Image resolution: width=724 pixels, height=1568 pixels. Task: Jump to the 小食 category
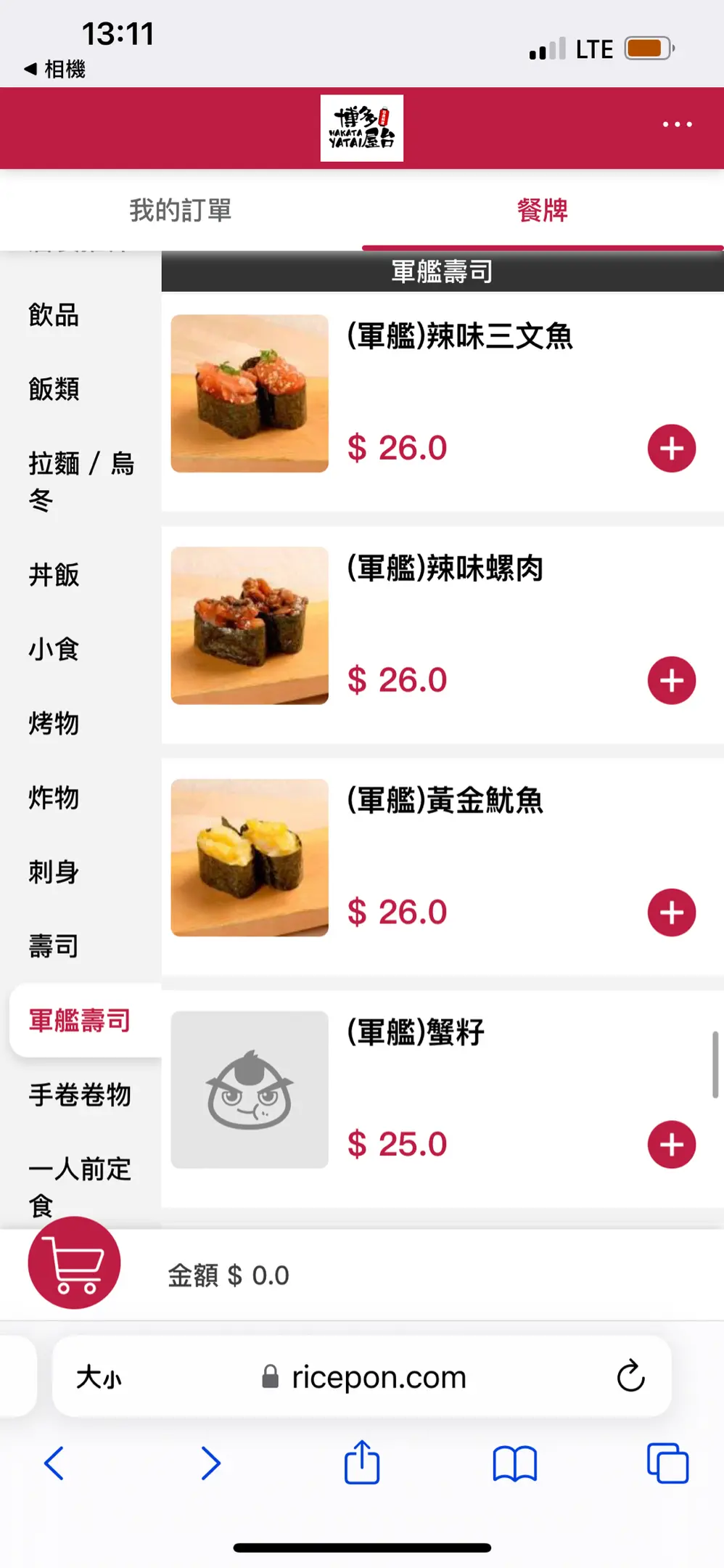click(x=54, y=649)
